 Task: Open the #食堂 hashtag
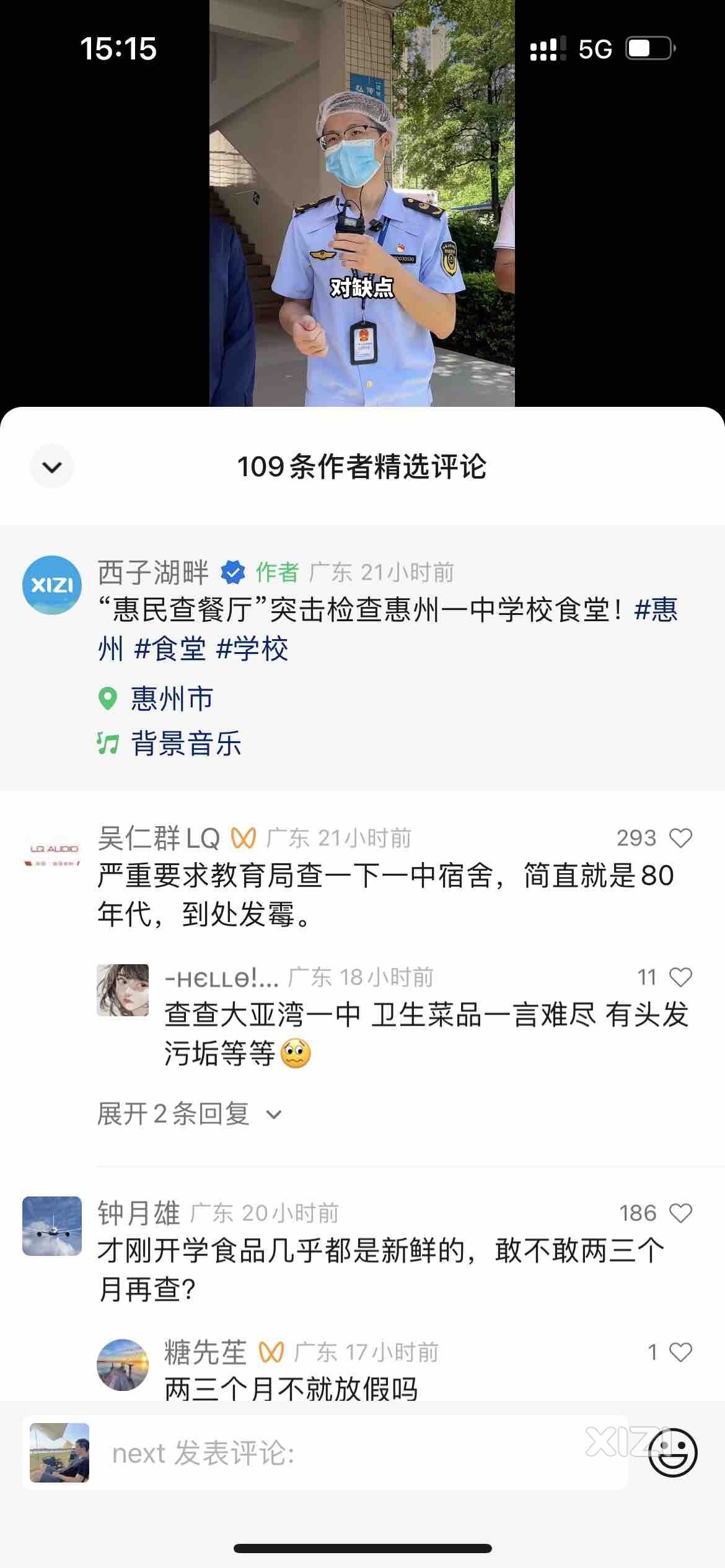170,649
